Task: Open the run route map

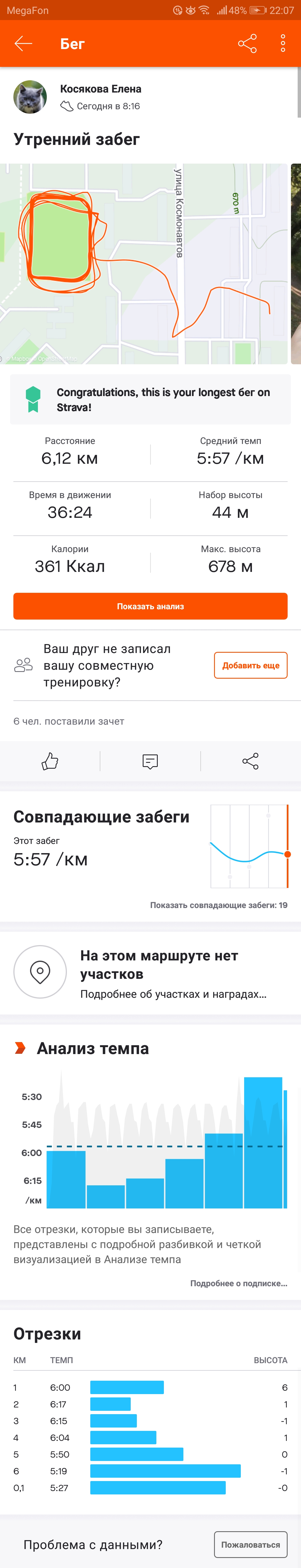Action: tap(144, 264)
